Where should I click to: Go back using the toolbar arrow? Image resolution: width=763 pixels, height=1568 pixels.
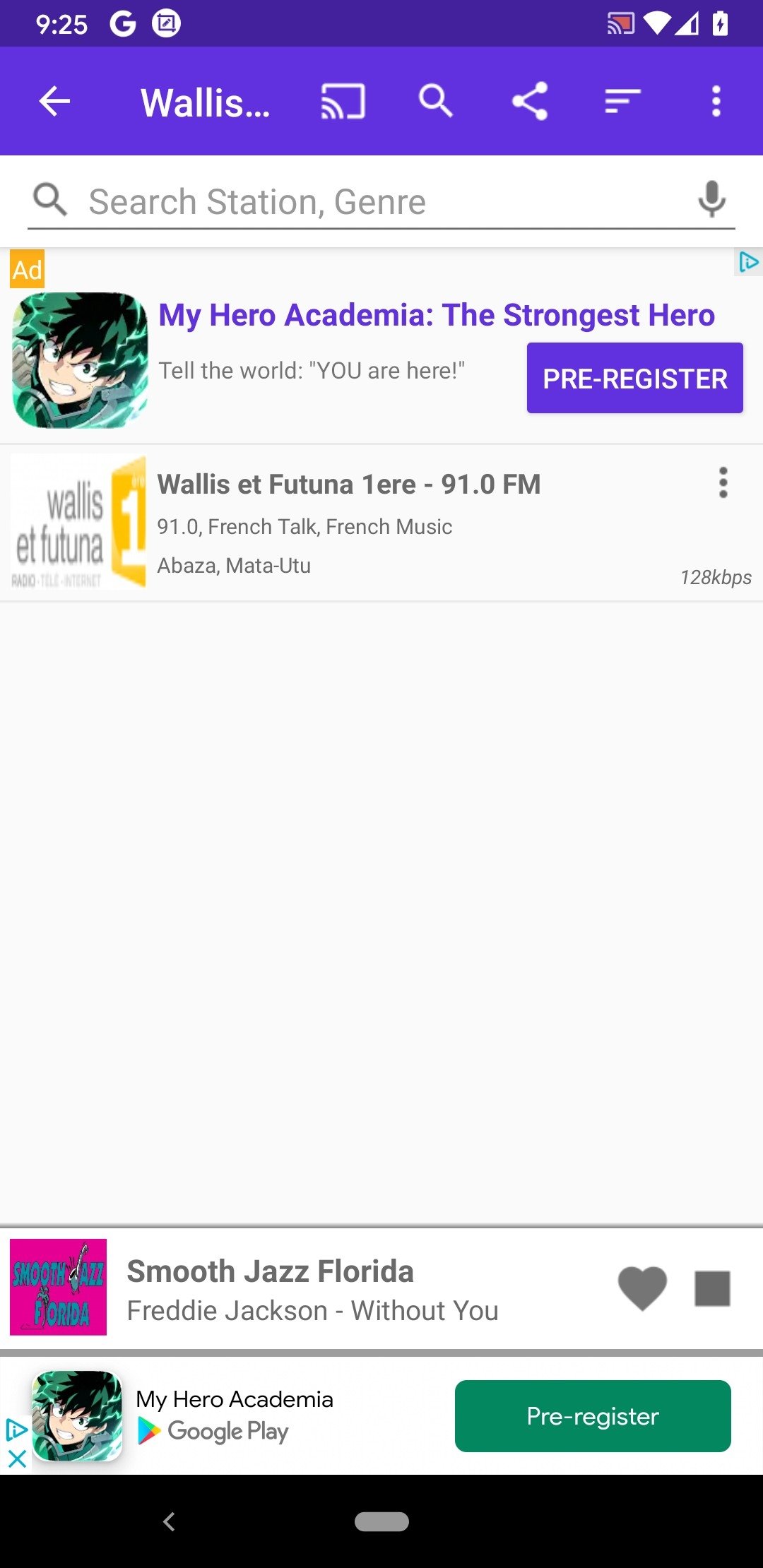tap(54, 101)
